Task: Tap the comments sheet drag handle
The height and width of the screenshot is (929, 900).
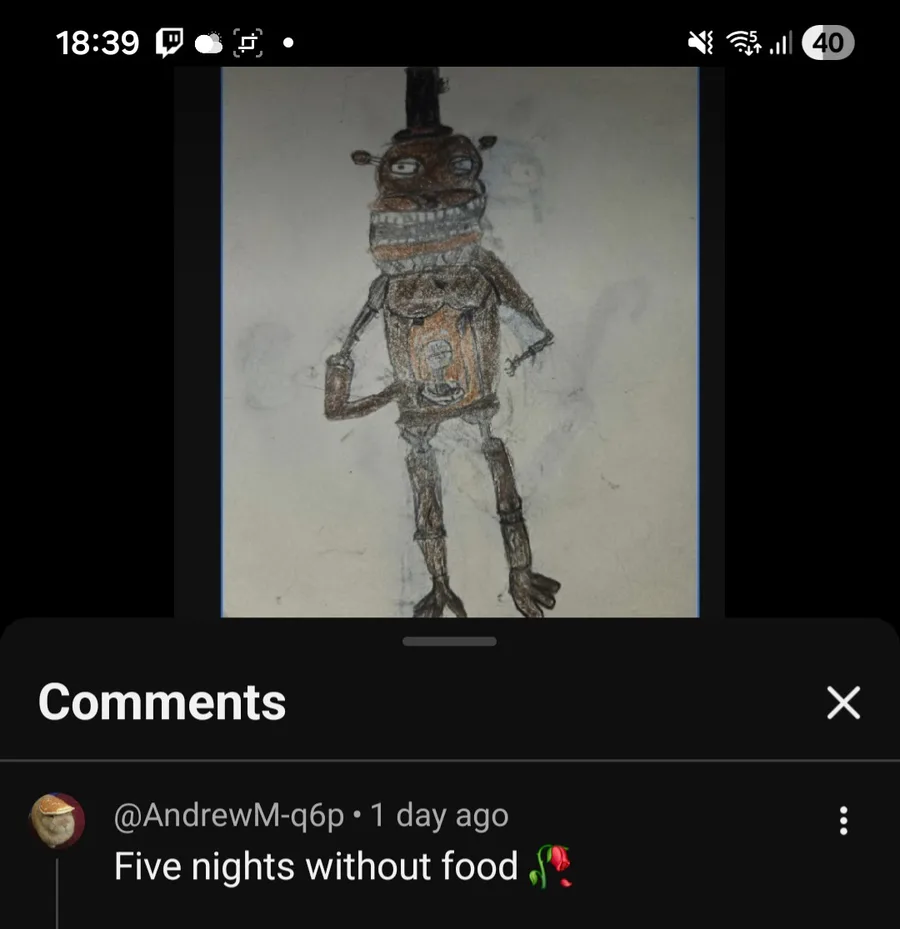Action: click(449, 641)
